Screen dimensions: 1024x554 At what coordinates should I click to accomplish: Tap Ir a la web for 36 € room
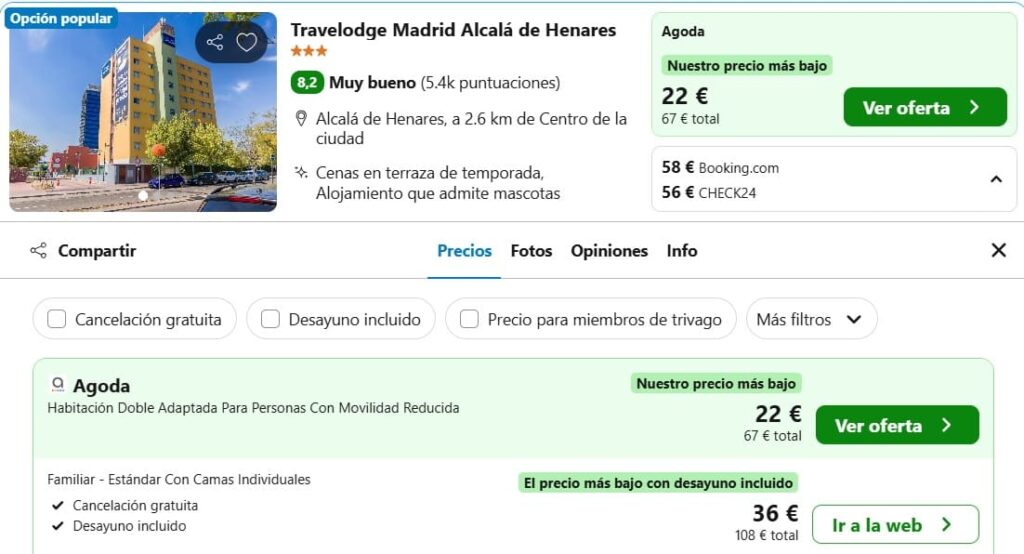895,525
